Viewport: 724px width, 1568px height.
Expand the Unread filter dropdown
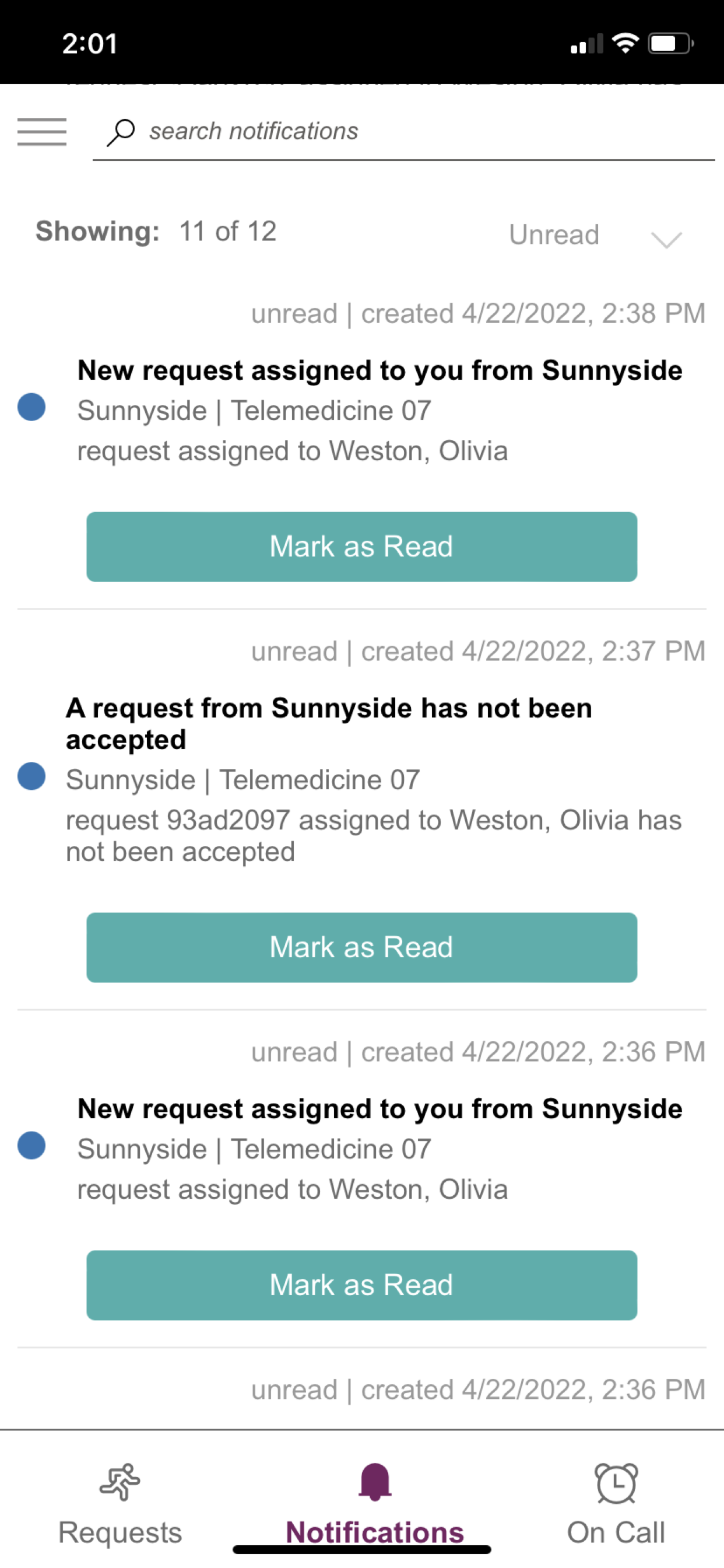(595, 236)
